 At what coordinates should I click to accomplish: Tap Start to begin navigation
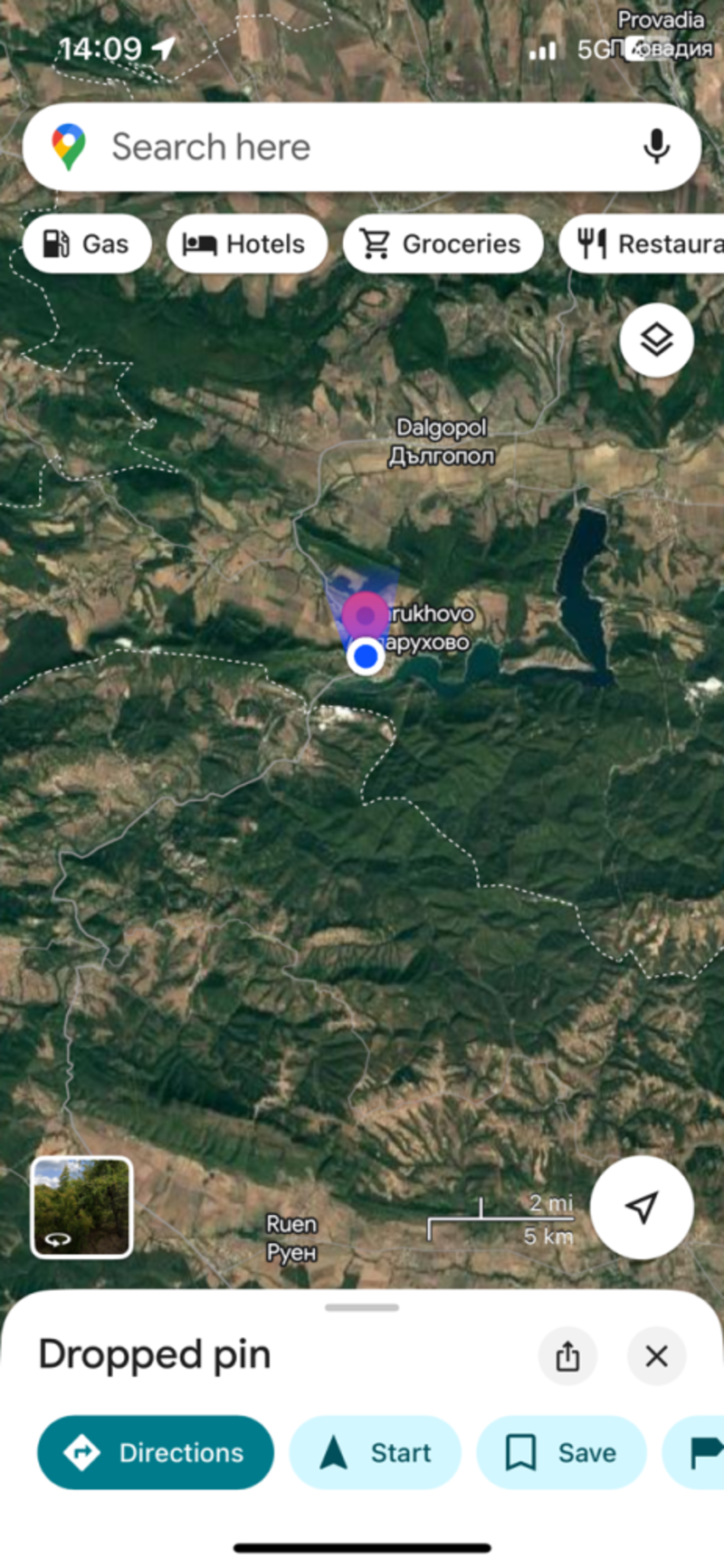pos(375,1453)
